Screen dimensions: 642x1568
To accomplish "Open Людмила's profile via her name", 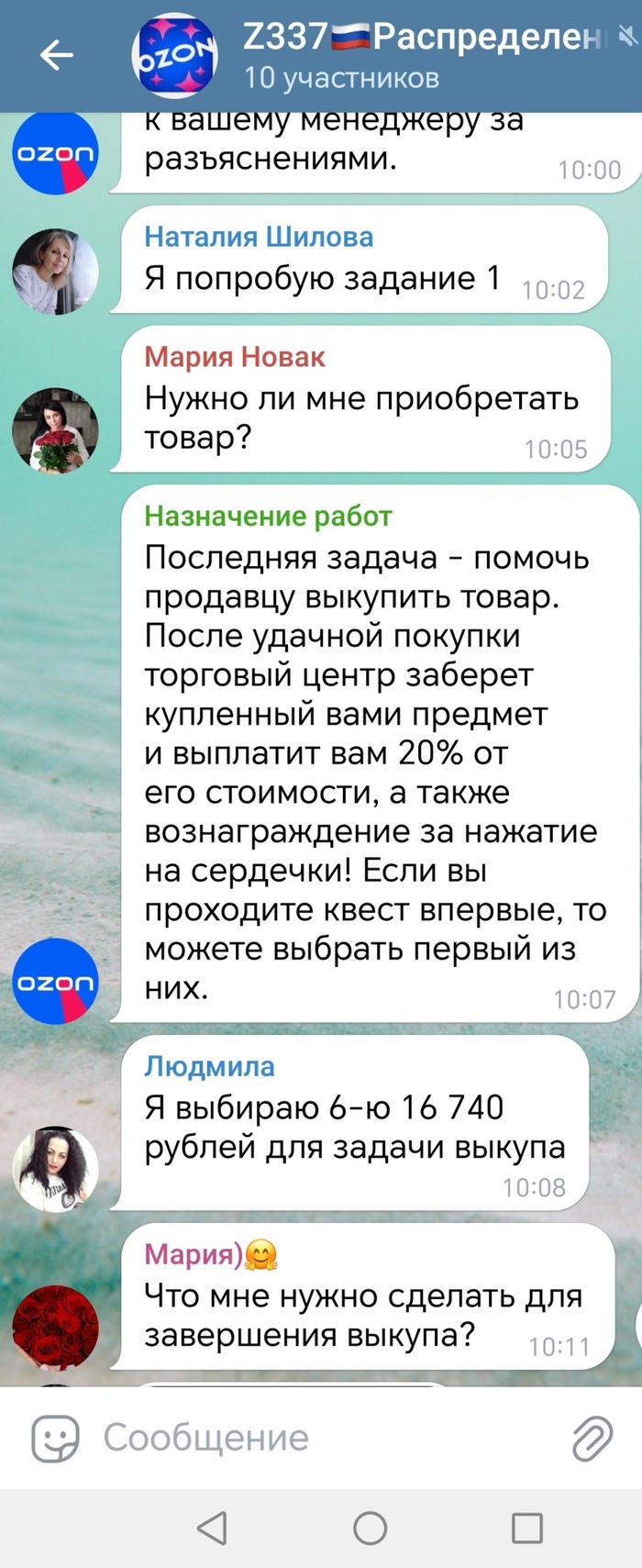I will click(209, 1066).
